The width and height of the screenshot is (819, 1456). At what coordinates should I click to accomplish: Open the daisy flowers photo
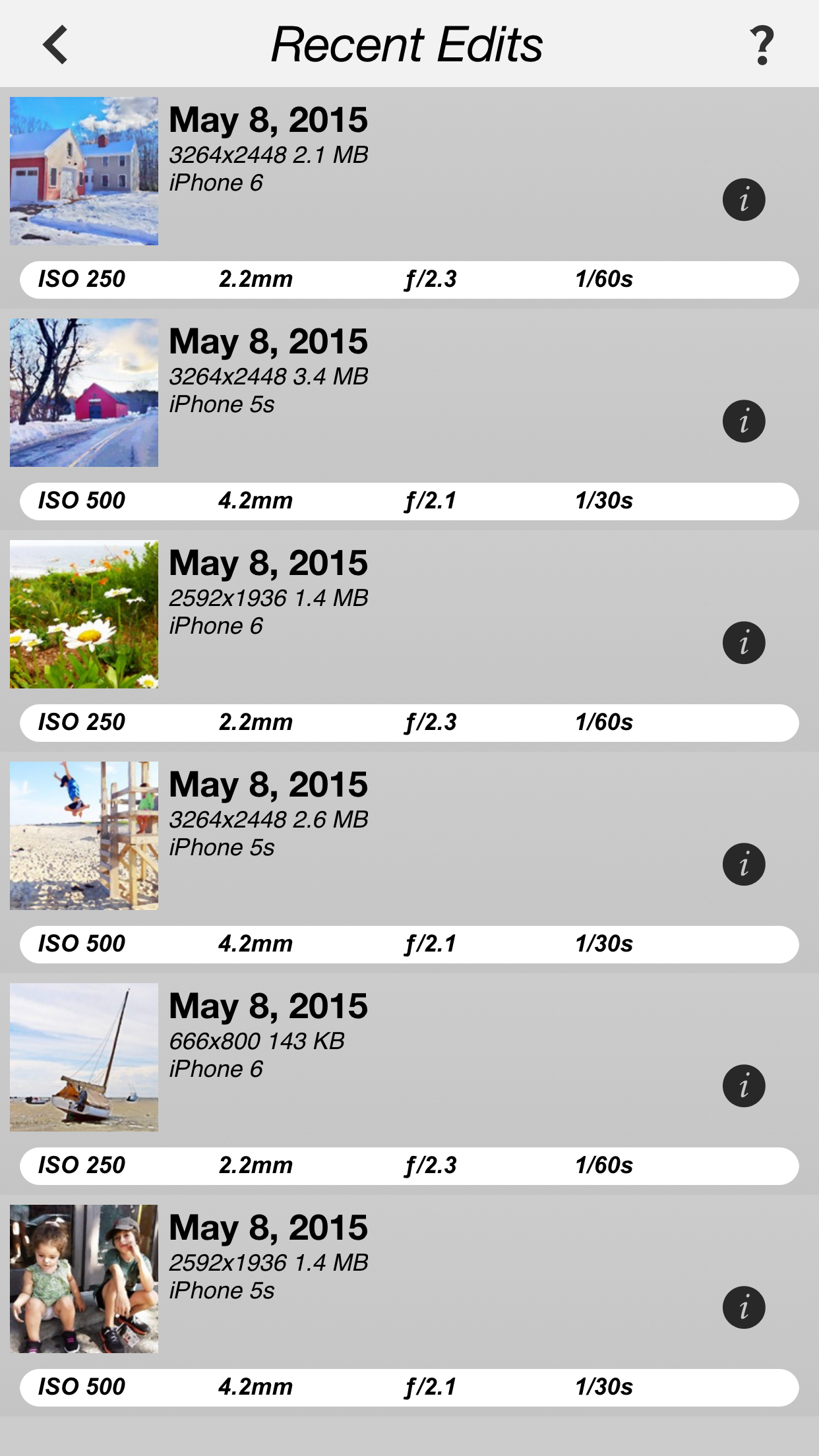coord(84,615)
